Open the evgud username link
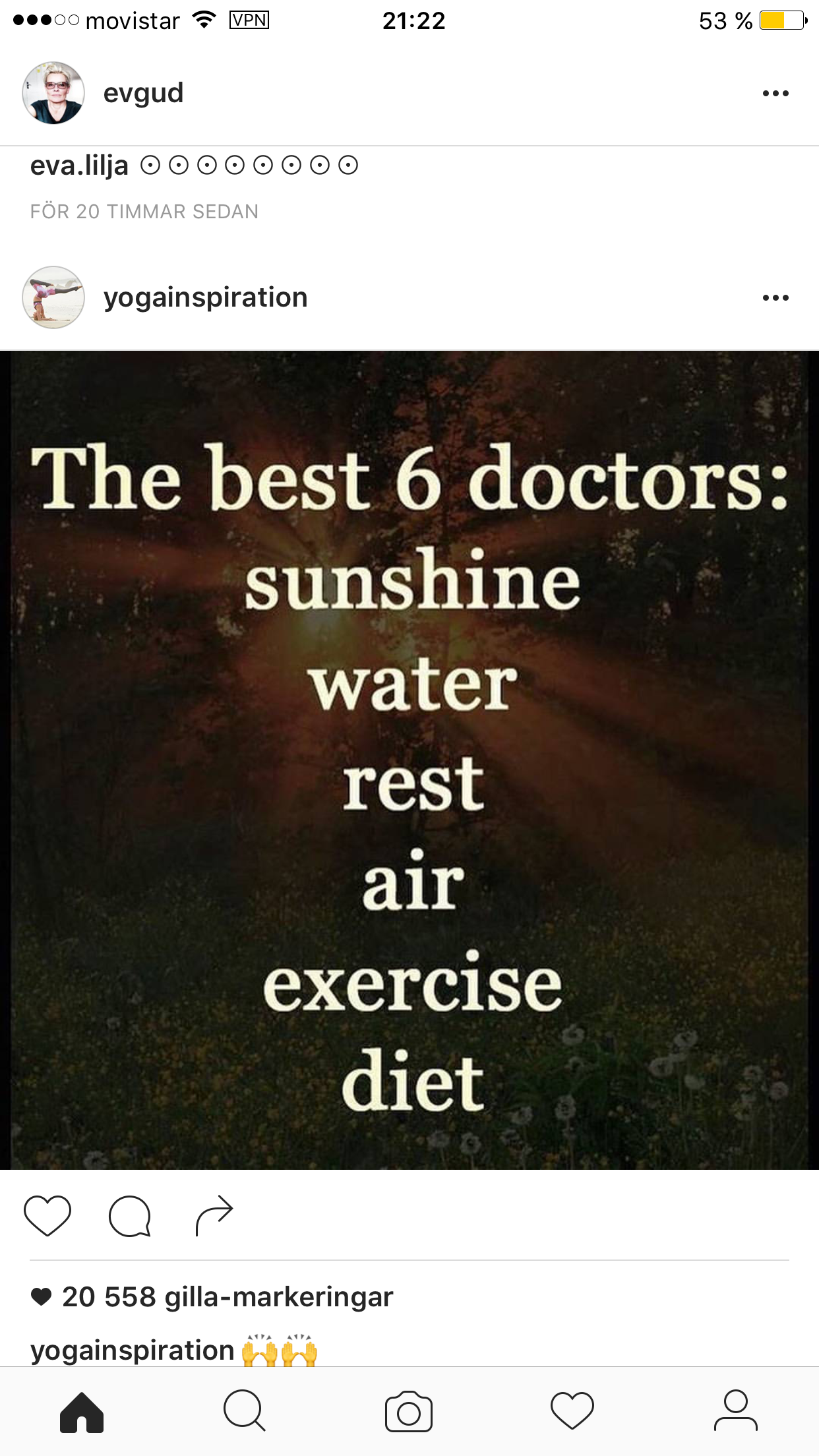Viewport: 819px width, 1456px height. [143, 93]
